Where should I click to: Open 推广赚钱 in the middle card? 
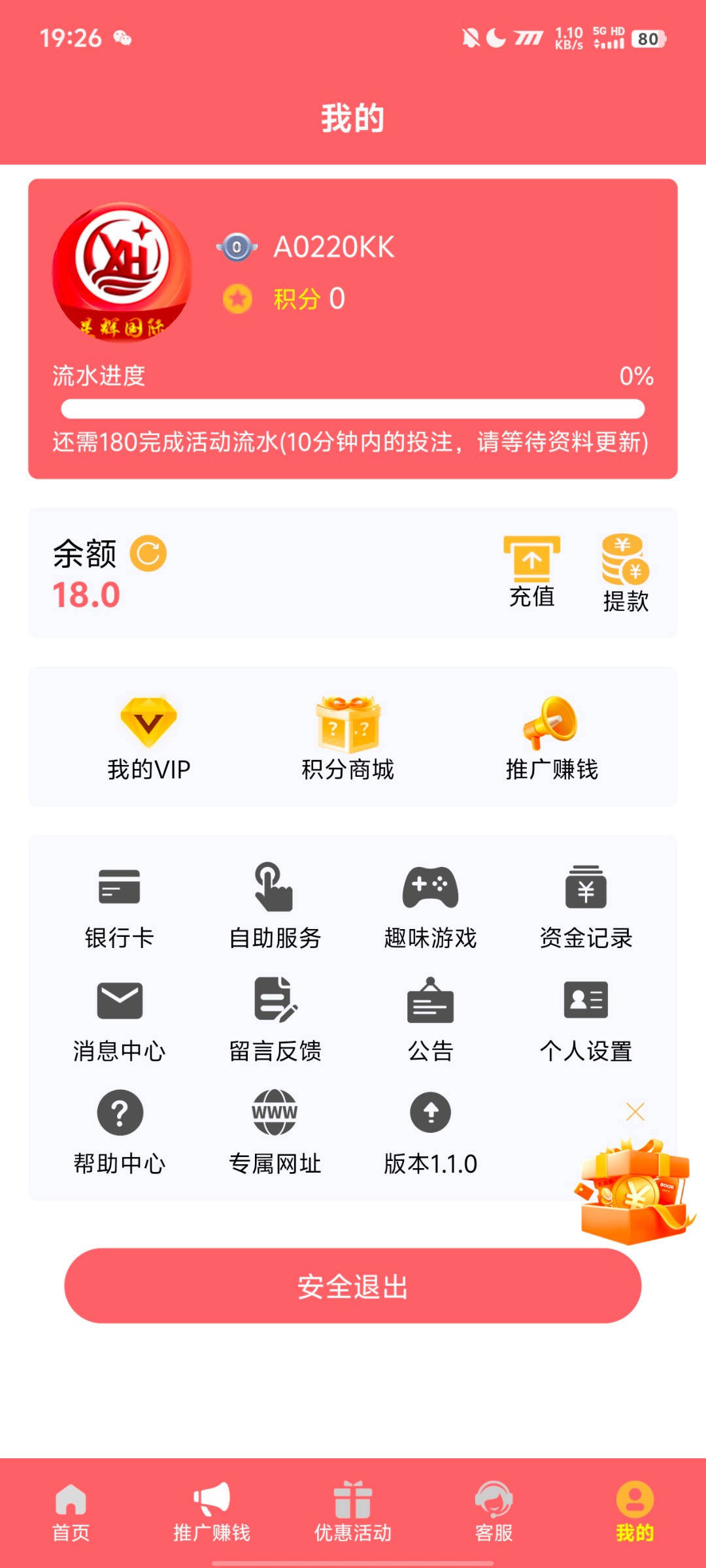[552, 738]
